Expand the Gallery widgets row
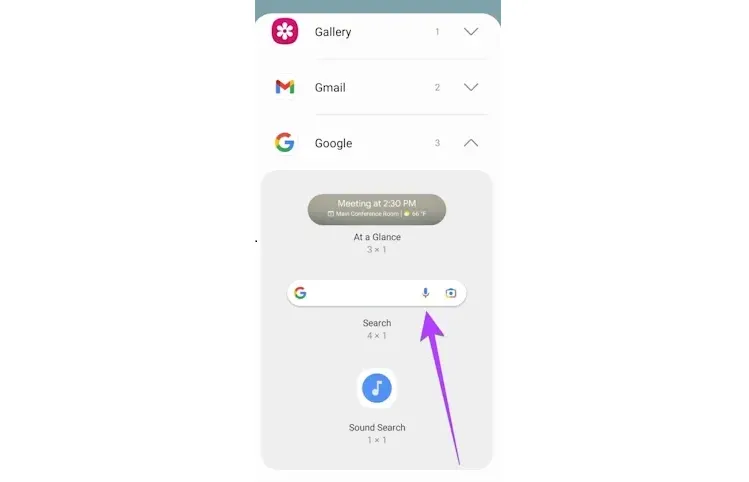This screenshot has width=749, height=482. (471, 32)
